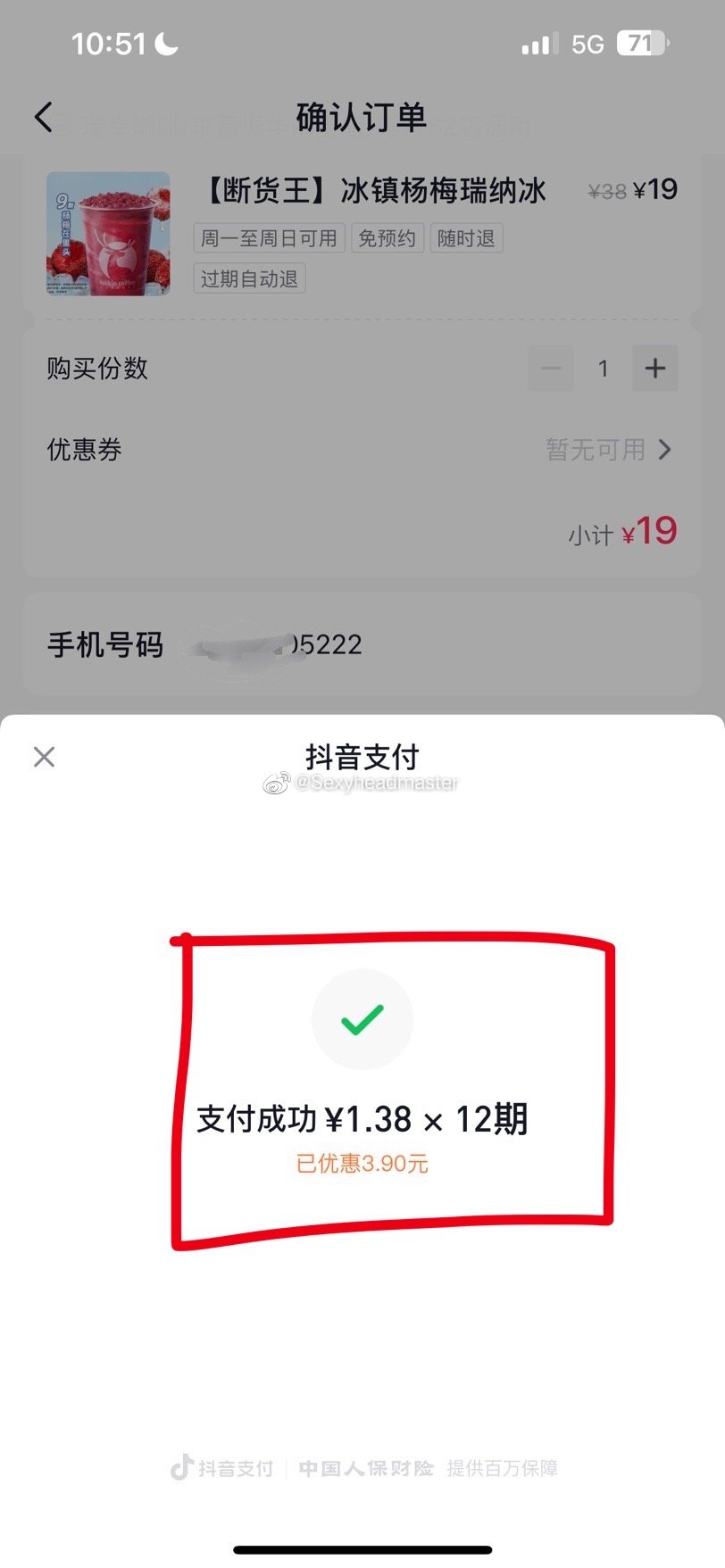Decrease purchase quantity with minus button
725x1568 pixels.
point(551,368)
